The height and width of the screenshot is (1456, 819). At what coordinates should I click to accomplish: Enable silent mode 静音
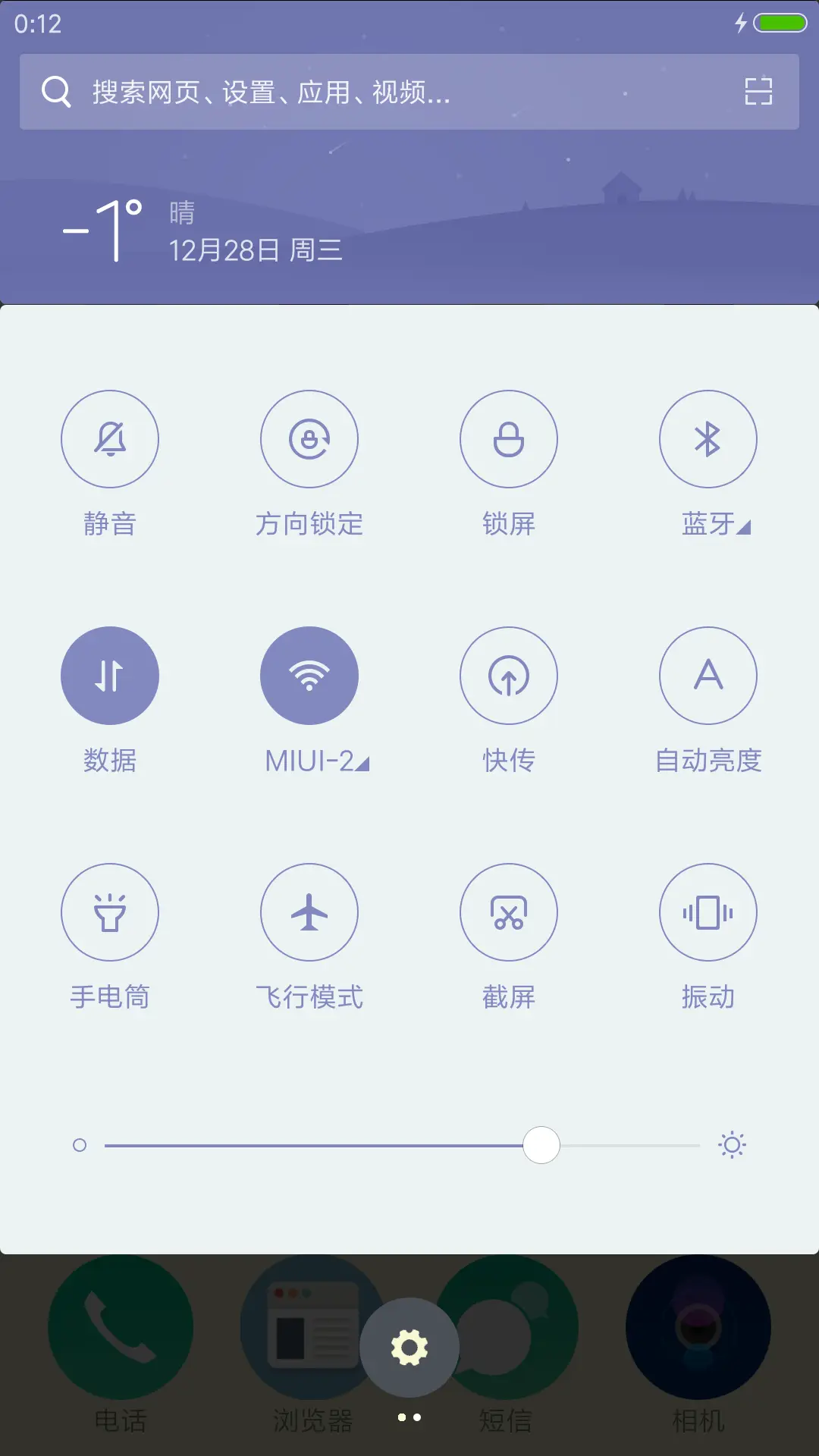[110, 438]
